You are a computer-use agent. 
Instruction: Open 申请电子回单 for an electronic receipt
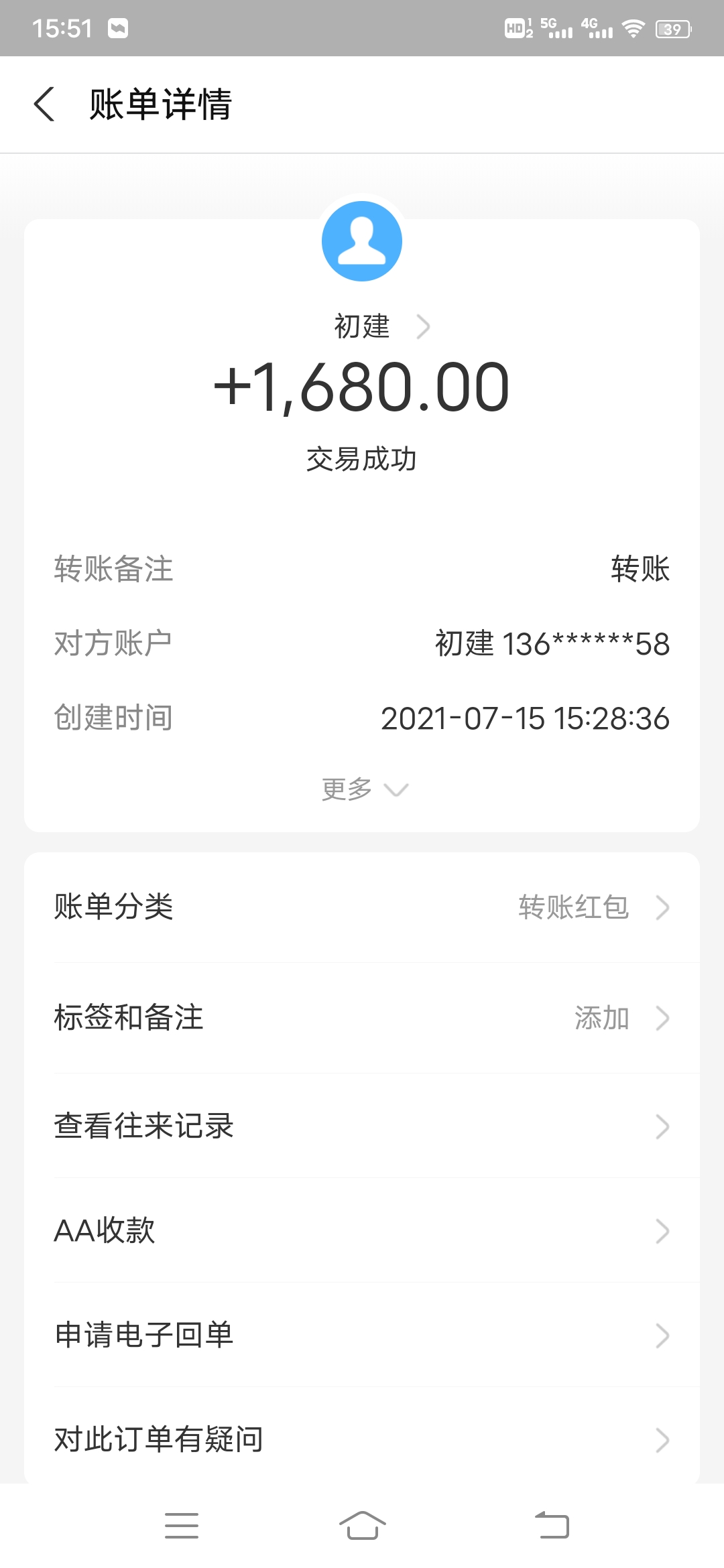pos(362,1335)
